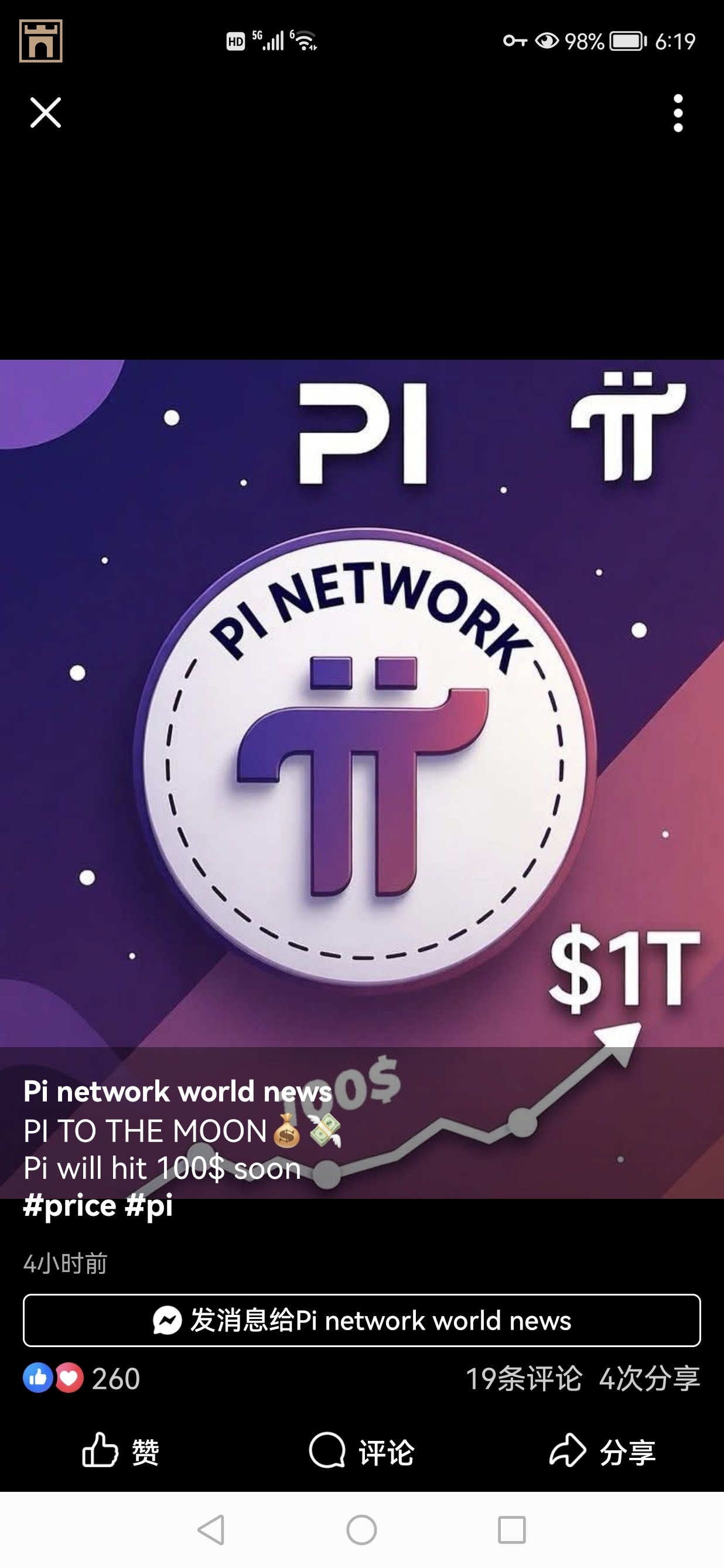This screenshot has width=724, height=1568.
Task: Open the three-dot overflow menu
Action: (678, 113)
